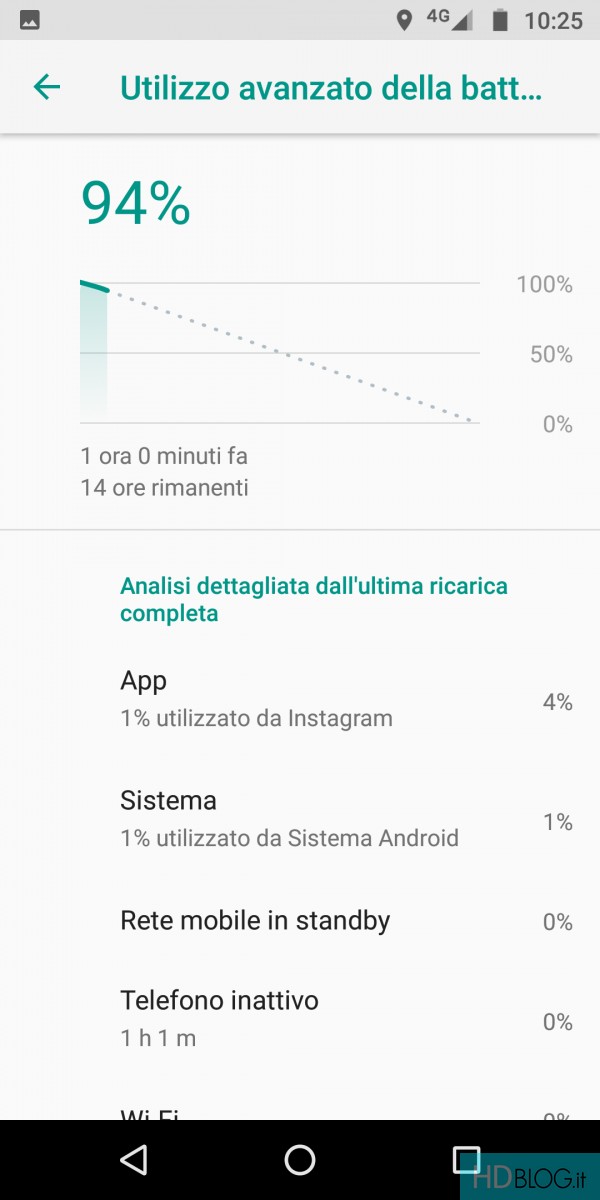
Task: Select Rete mobile in standby row
Action: click(x=300, y=921)
